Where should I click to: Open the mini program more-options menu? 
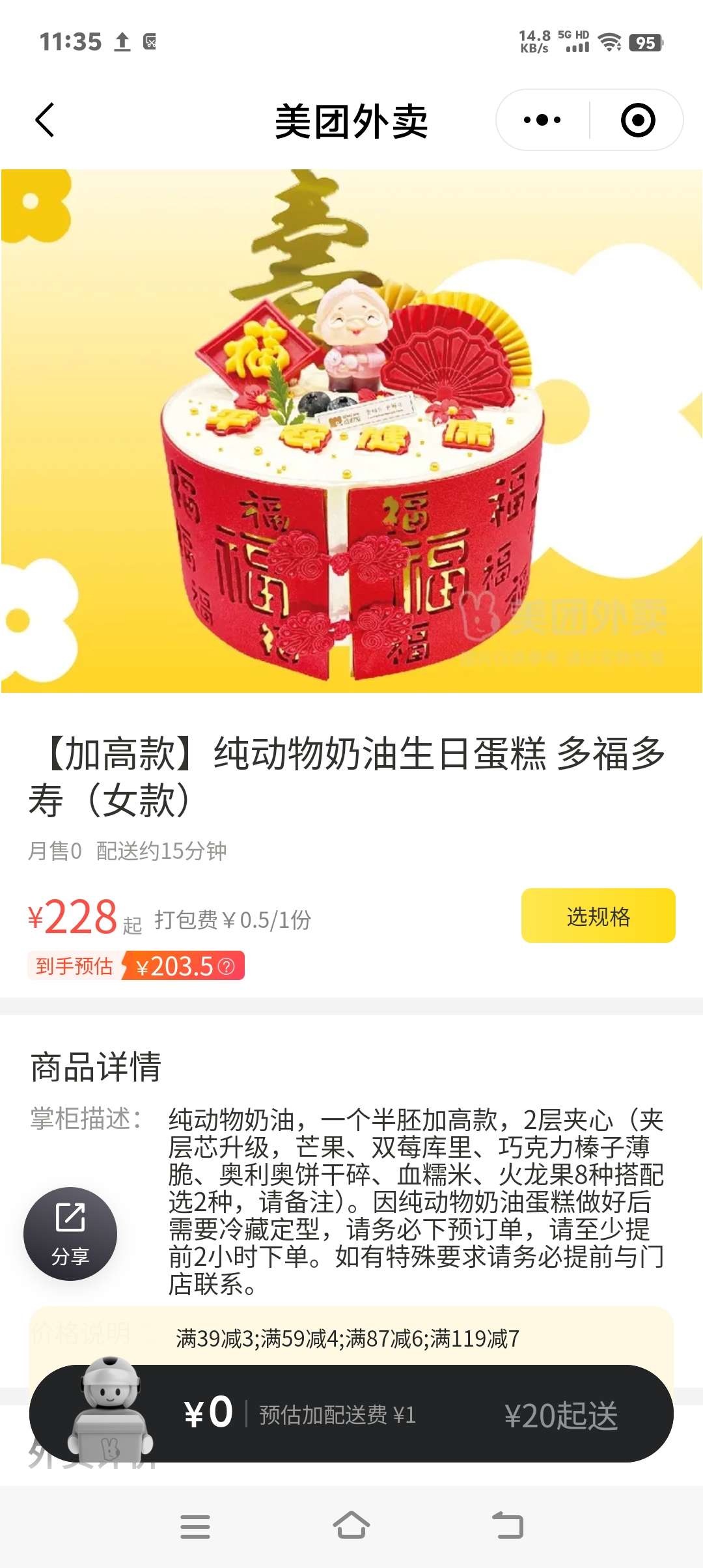pyautogui.click(x=542, y=120)
